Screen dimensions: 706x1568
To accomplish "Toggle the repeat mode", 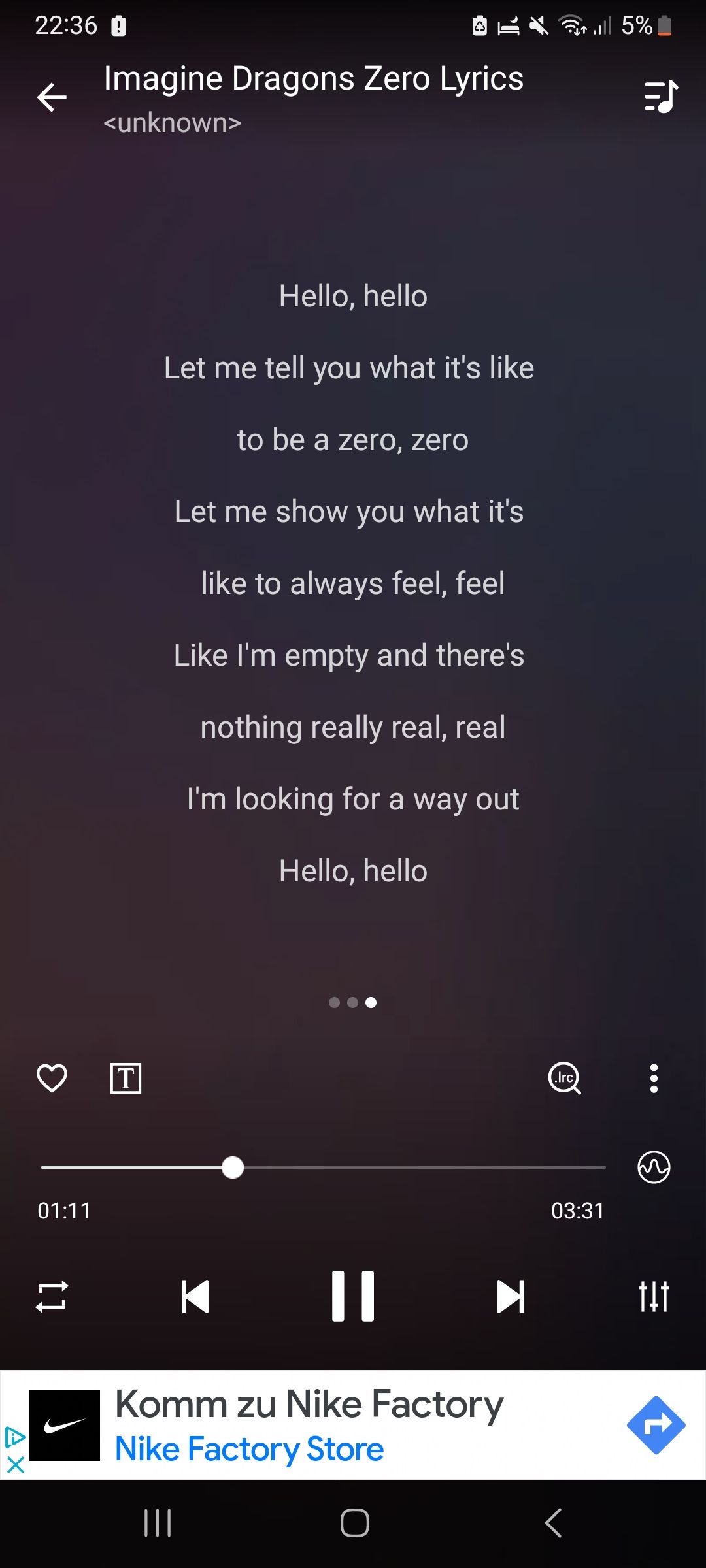I will tap(52, 1296).
